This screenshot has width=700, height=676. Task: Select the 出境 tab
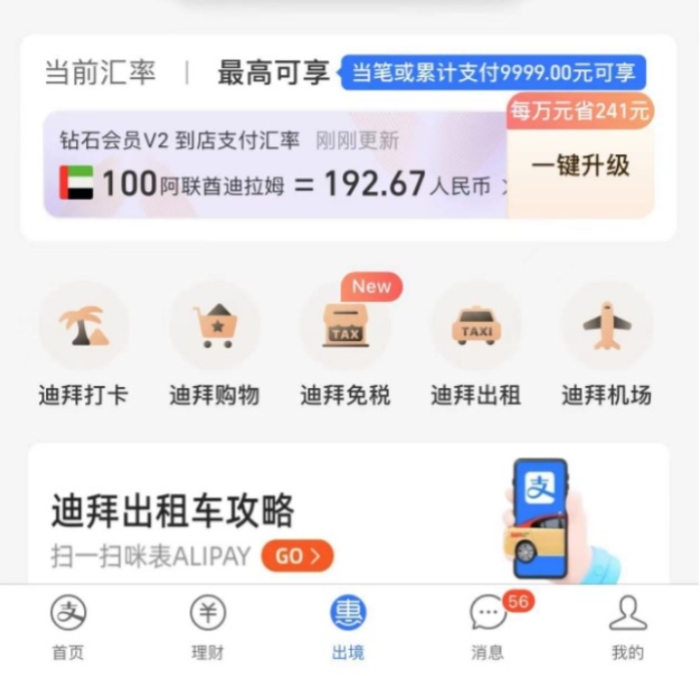(x=348, y=628)
